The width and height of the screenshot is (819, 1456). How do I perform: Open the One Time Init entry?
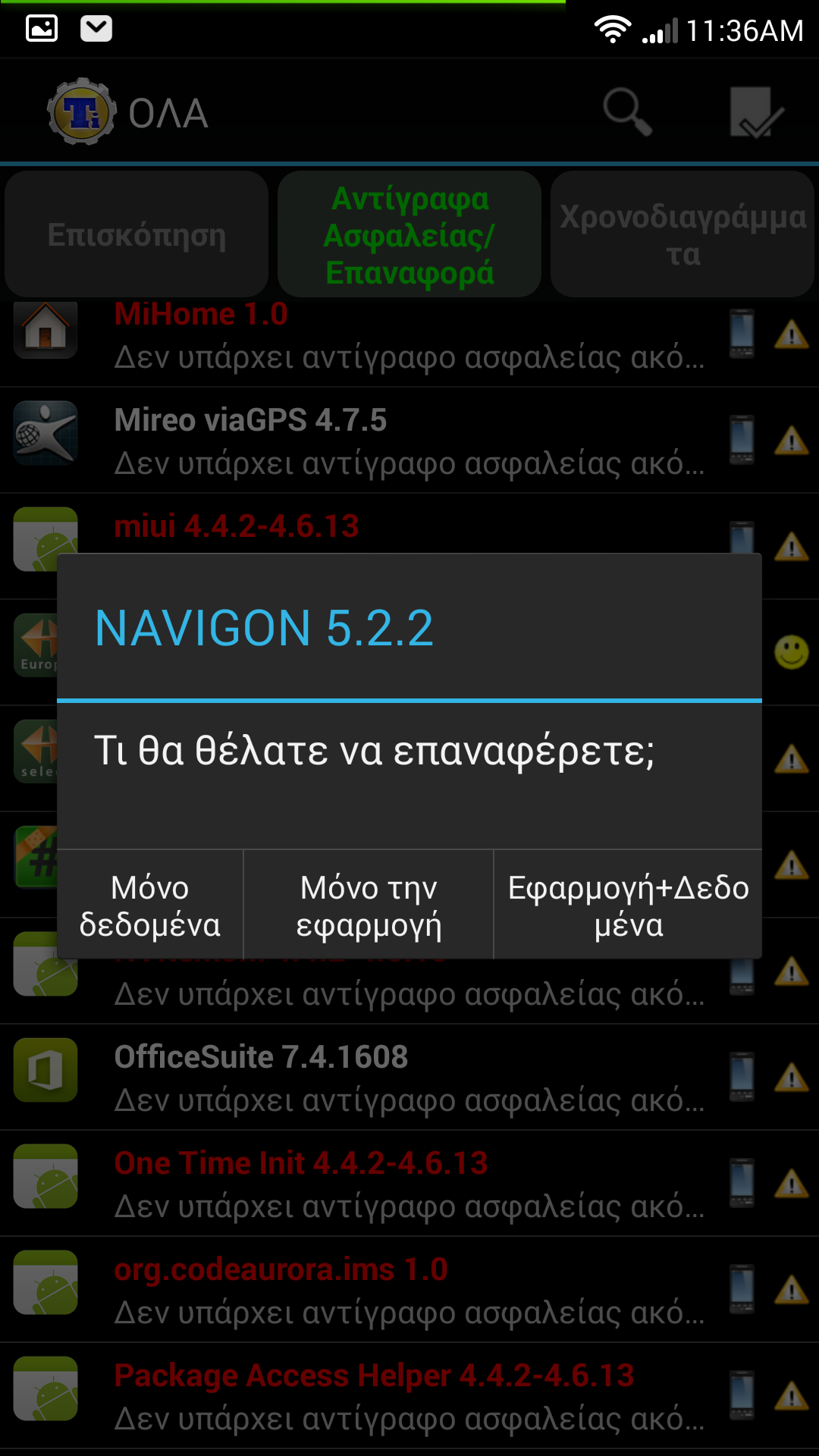click(409, 1184)
